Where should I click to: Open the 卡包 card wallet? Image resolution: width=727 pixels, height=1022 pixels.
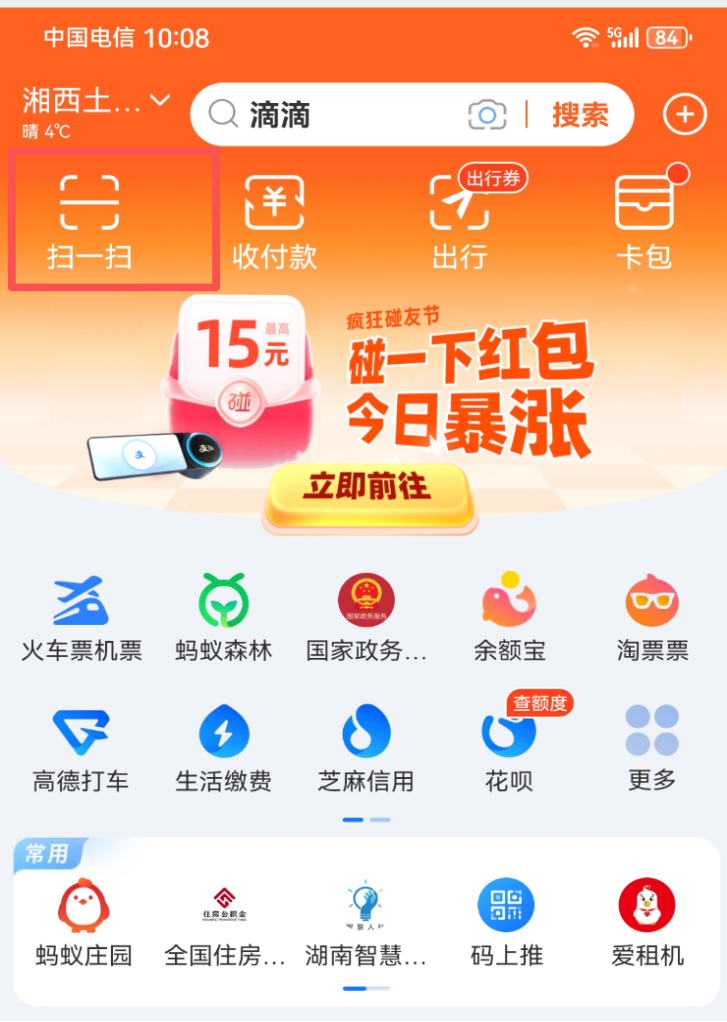click(x=643, y=220)
